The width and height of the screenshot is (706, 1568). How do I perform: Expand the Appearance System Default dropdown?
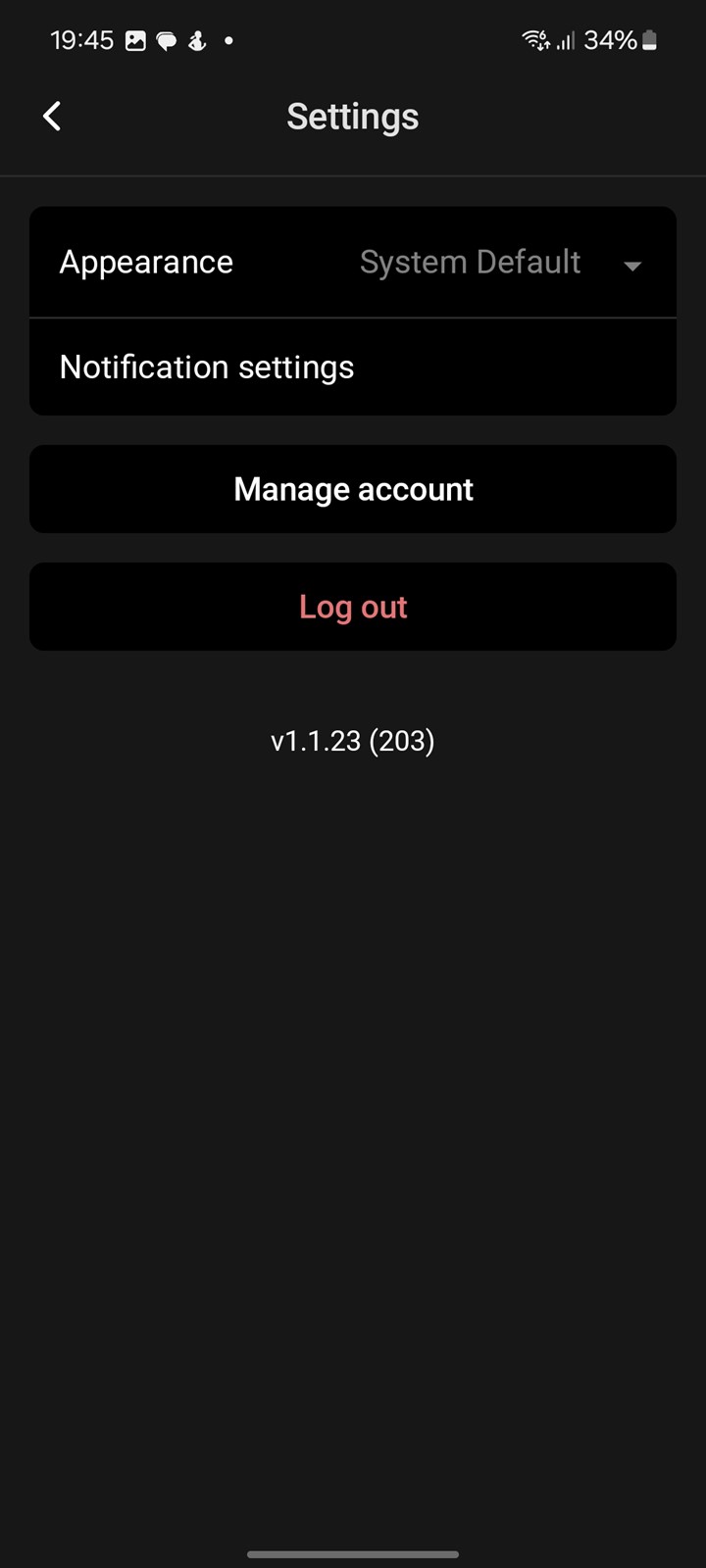click(501, 263)
